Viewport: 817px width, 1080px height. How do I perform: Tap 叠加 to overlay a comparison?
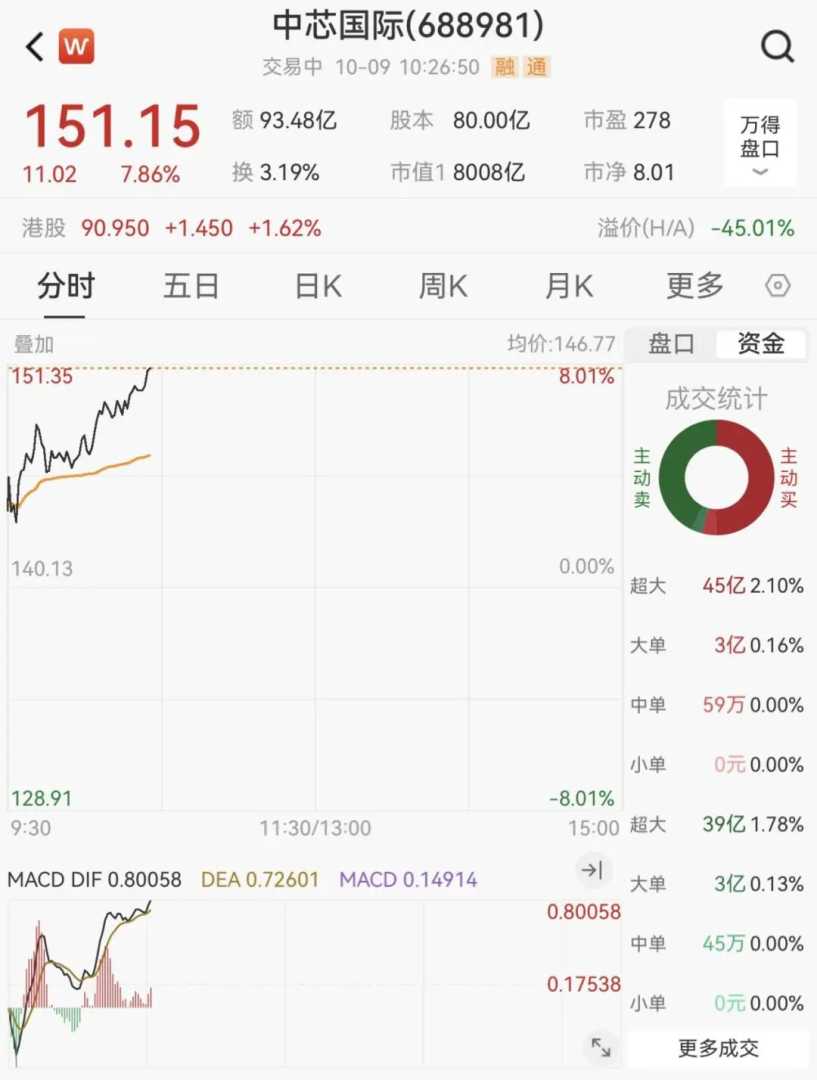tap(34, 345)
